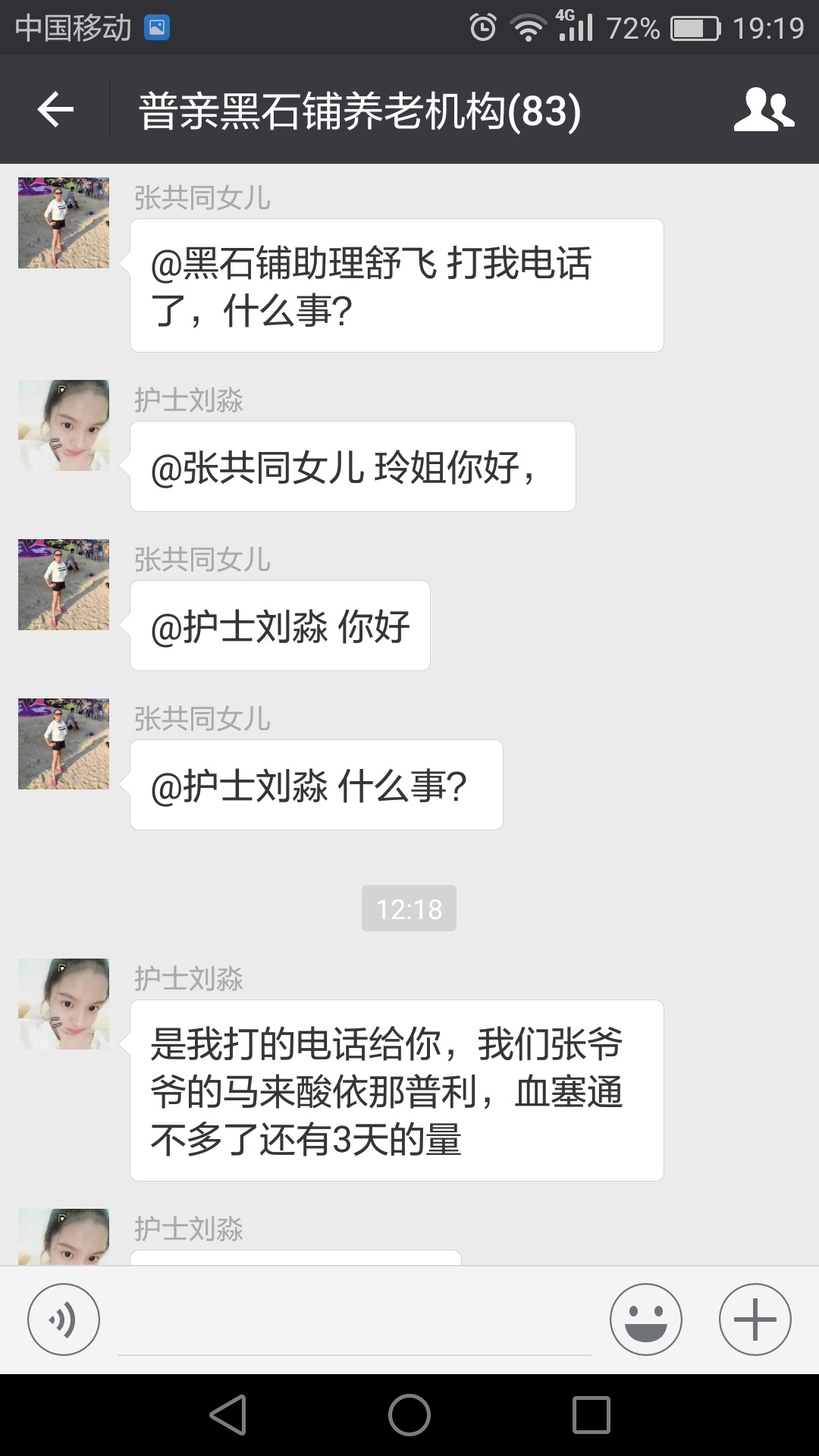Open the emoji picker
Viewport: 819px width, 1456px height.
(645, 1319)
